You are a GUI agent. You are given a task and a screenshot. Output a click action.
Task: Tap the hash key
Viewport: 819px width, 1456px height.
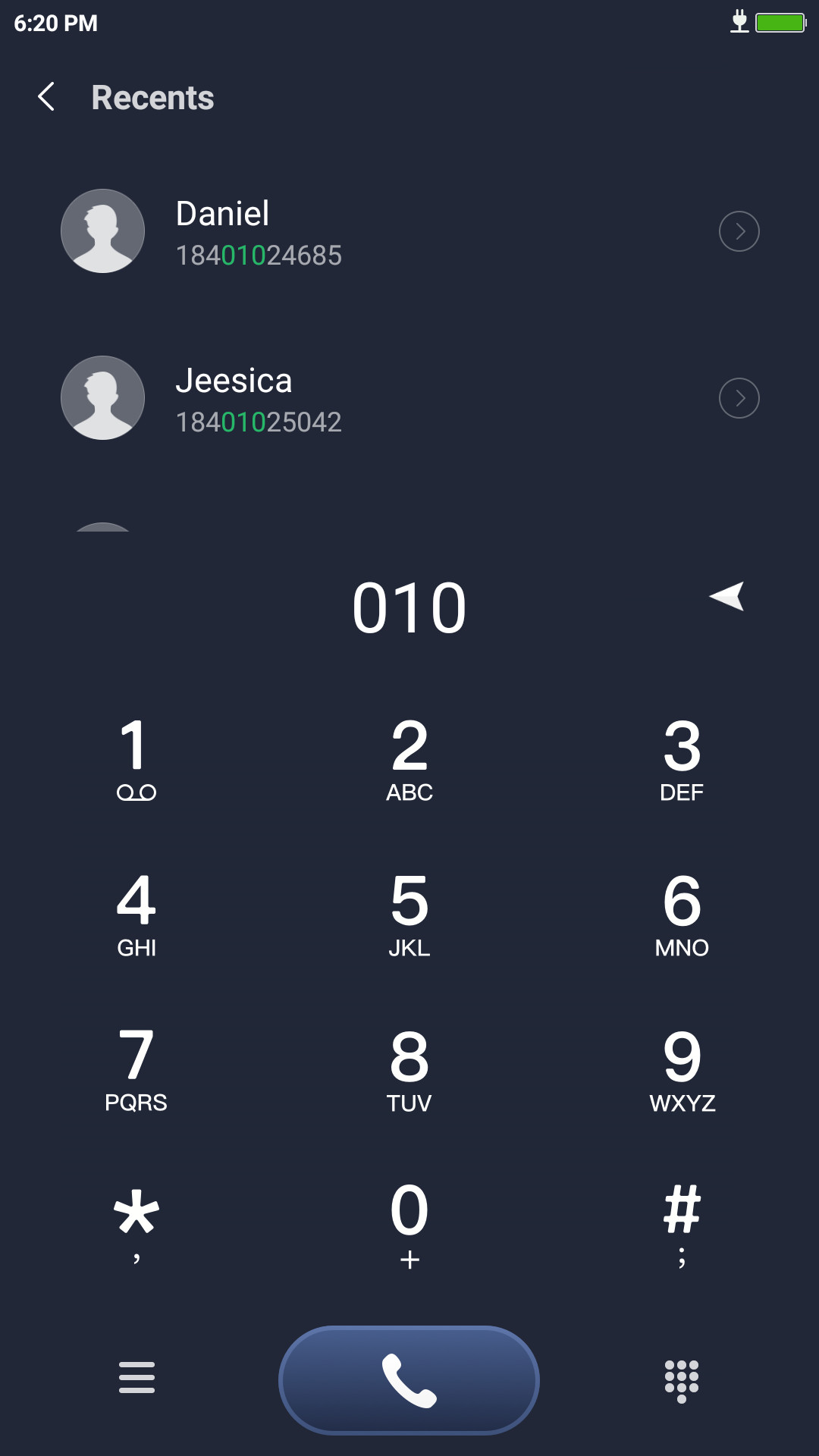coord(682,1224)
